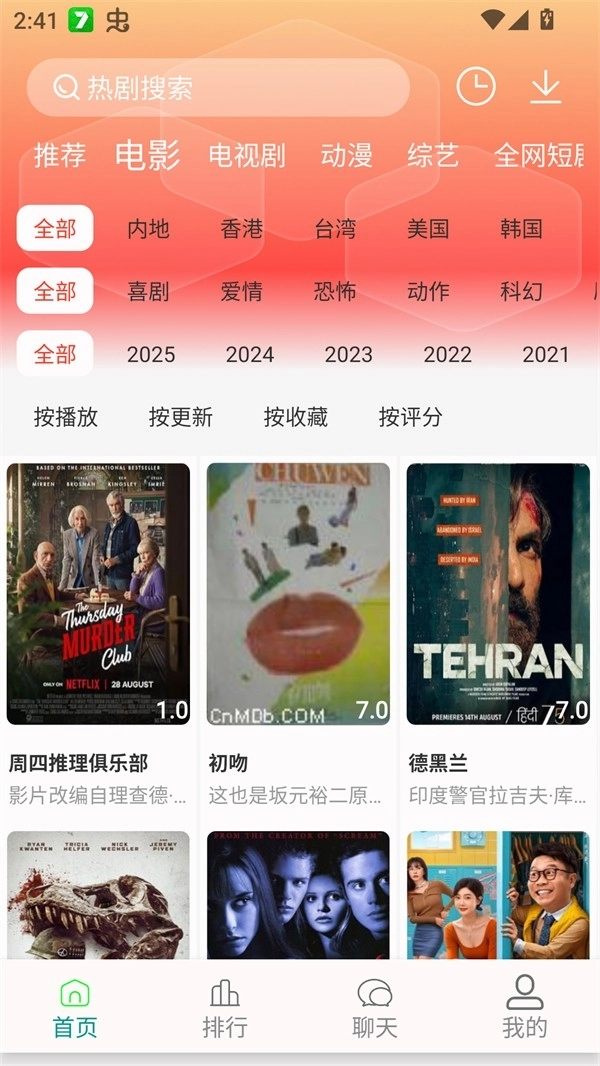Switch to the 动漫 tab
The image size is (600, 1066).
346,155
